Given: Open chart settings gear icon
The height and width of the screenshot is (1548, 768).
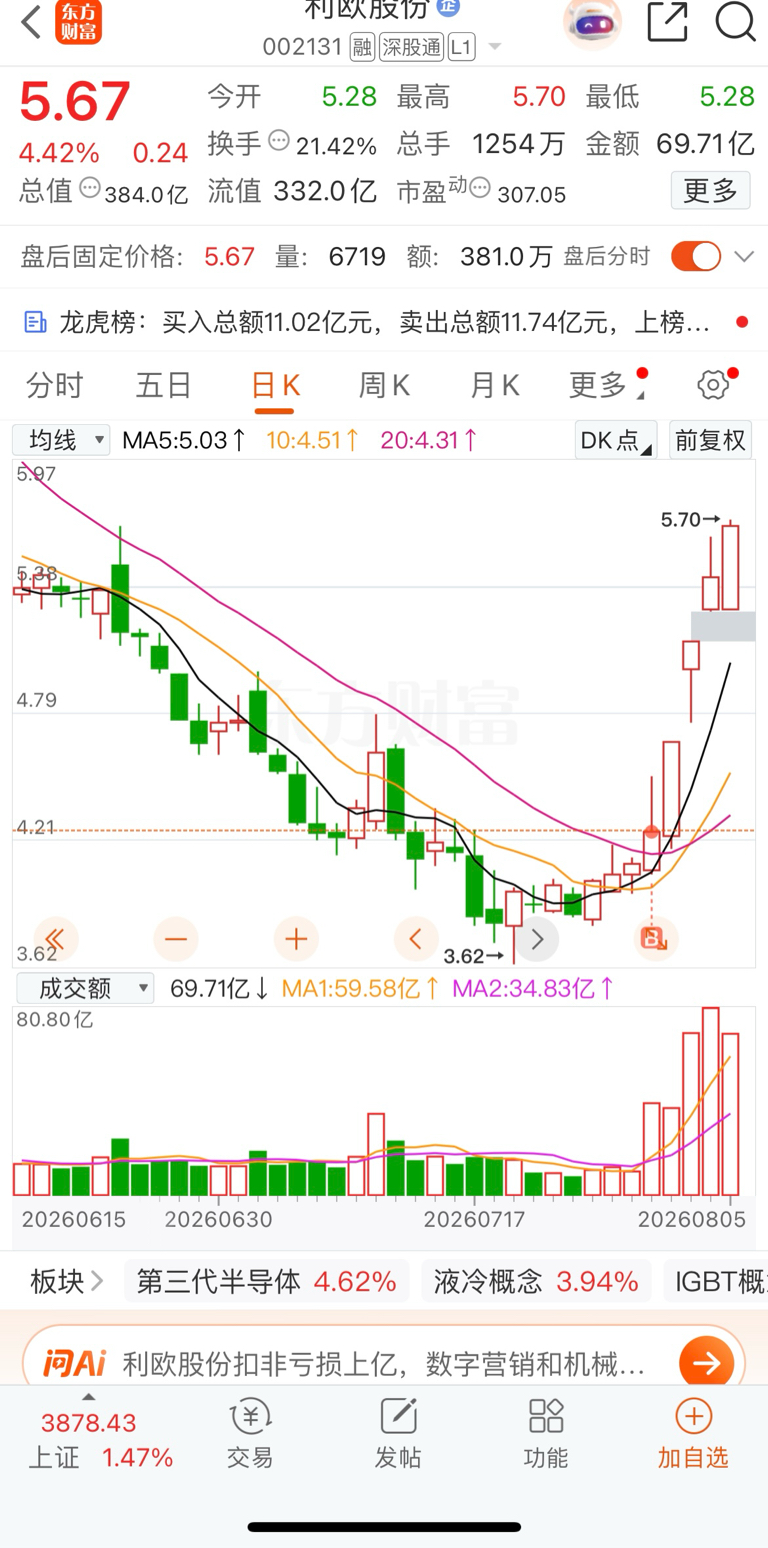Looking at the screenshot, I should pos(713,385).
